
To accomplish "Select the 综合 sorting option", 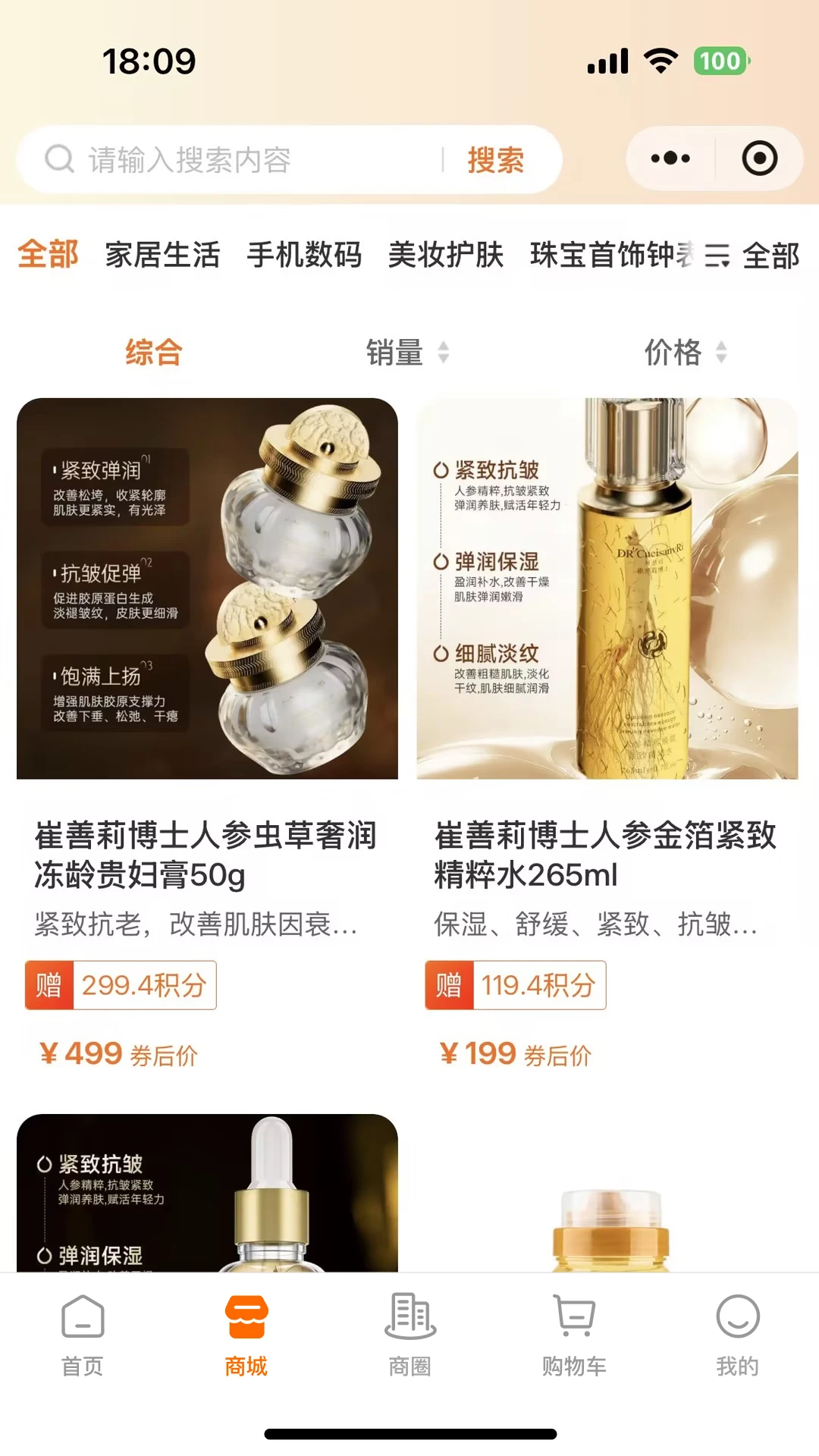I will point(154,353).
